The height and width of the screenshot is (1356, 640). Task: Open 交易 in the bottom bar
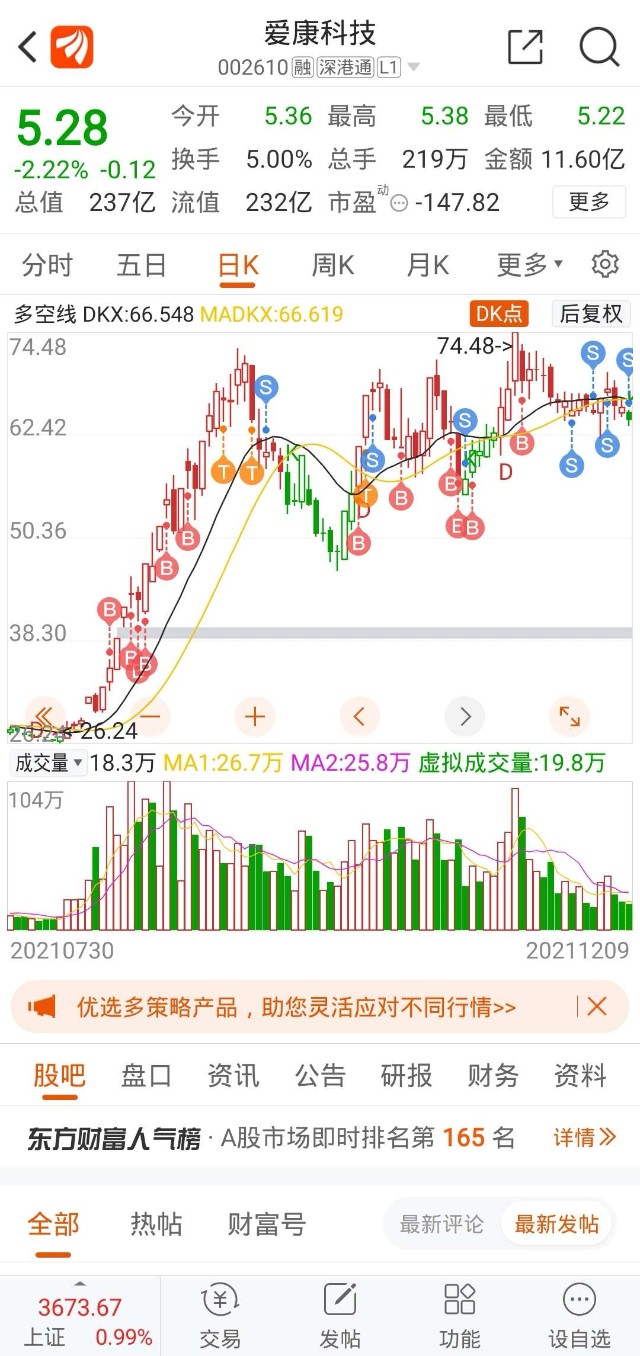219,1316
